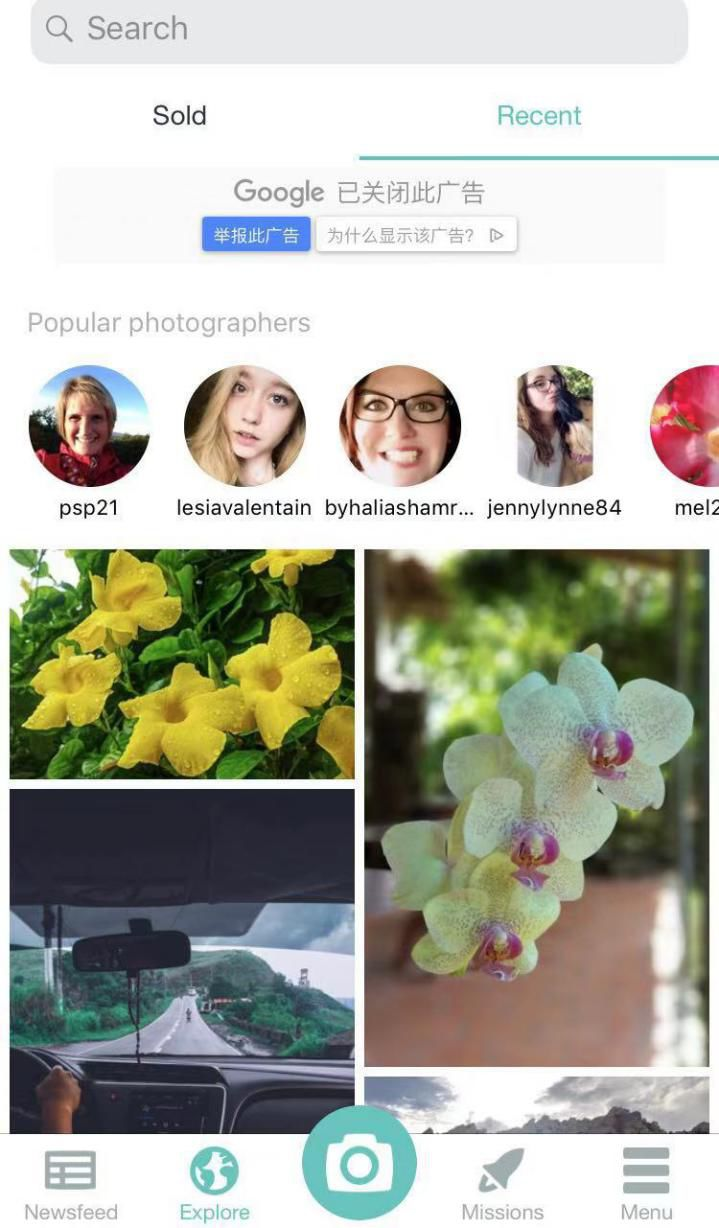
Task: Tap the Explore tab
Action: [214, 1184]
